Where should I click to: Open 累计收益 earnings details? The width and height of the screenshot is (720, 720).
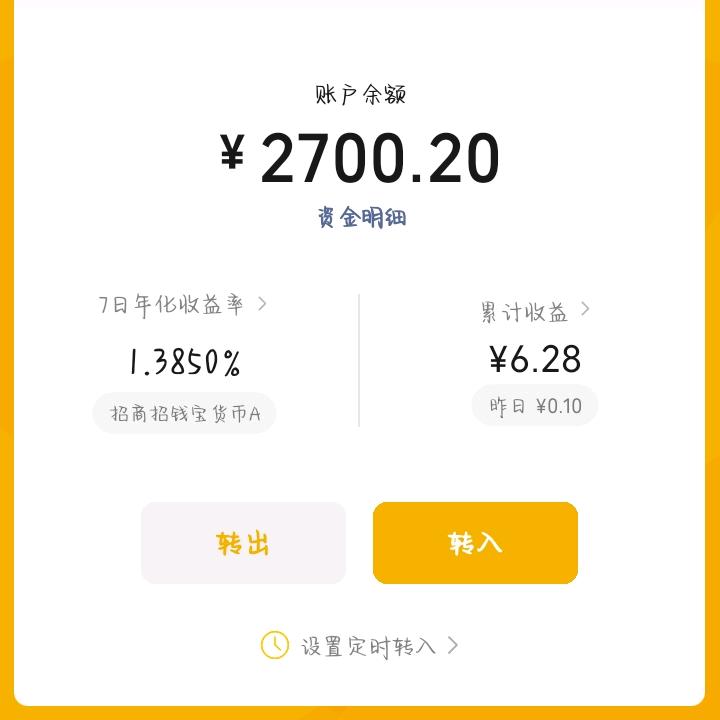pos(536,312)
